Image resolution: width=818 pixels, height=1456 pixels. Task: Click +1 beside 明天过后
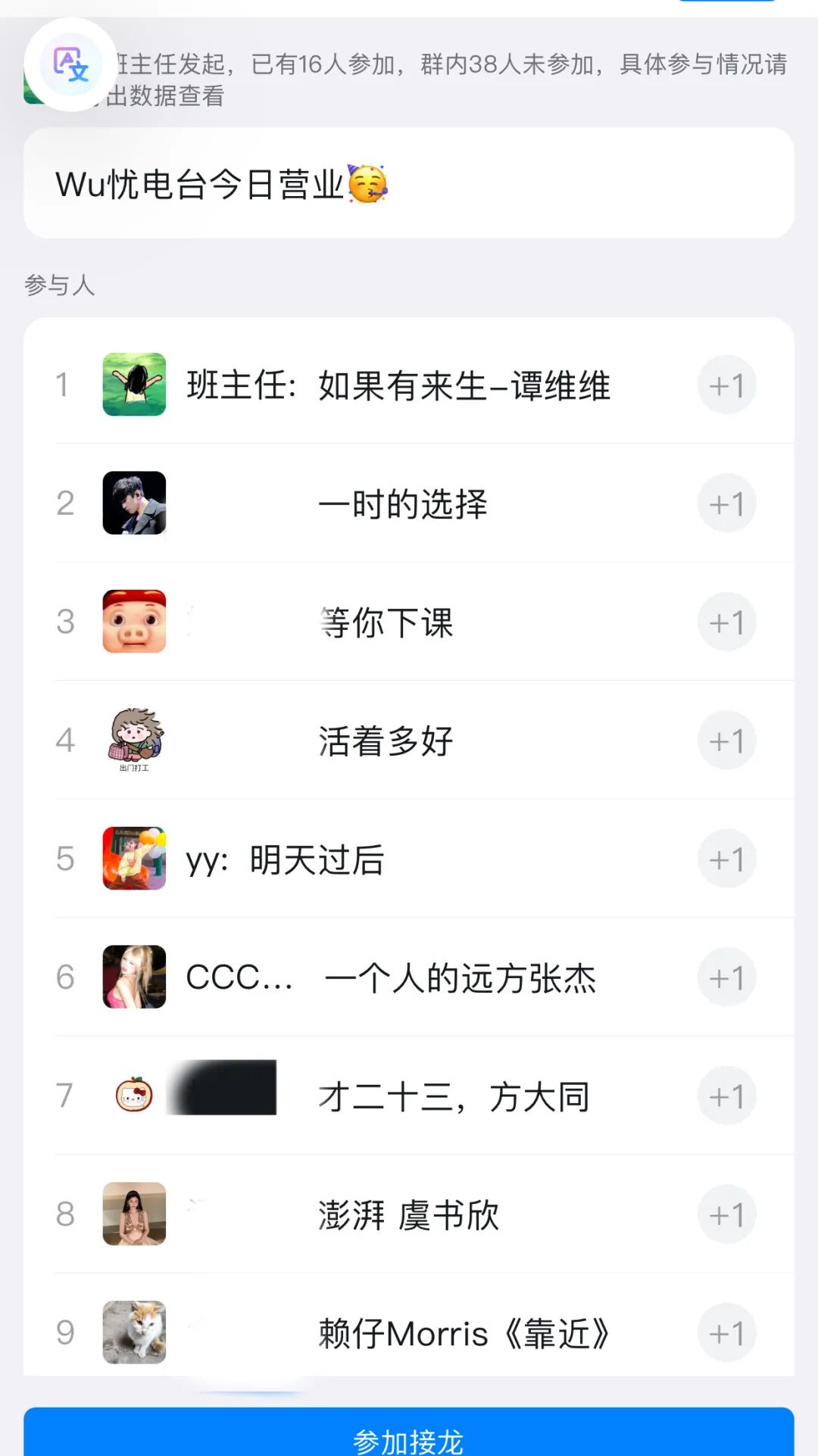726,858
